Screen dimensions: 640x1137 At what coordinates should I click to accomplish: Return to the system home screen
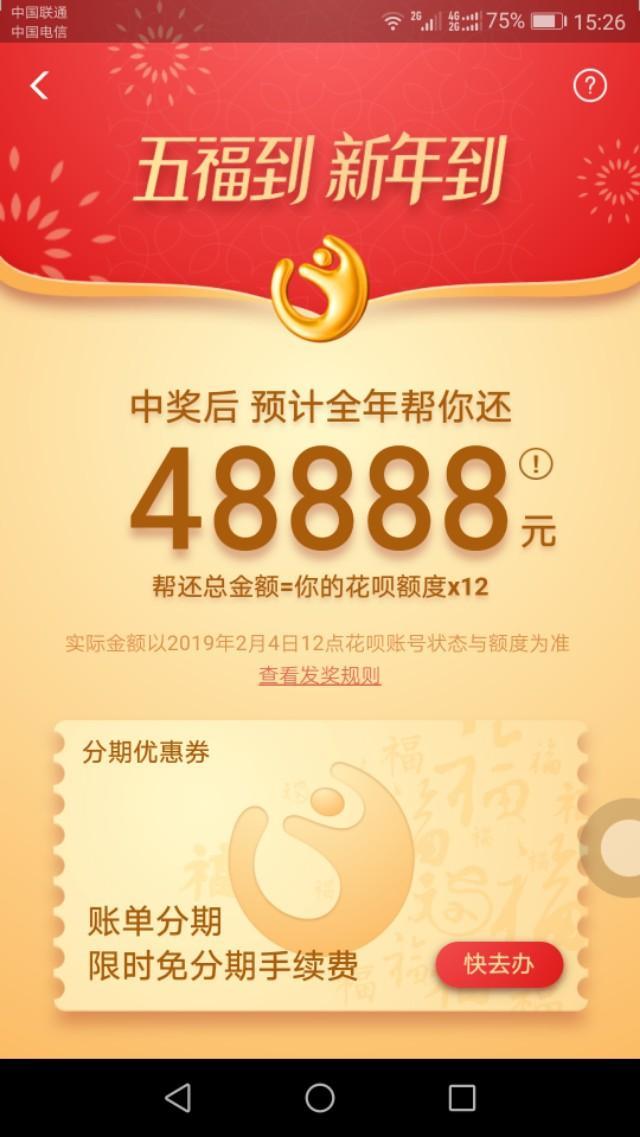pyautogui.click(x=320, y=1098)
